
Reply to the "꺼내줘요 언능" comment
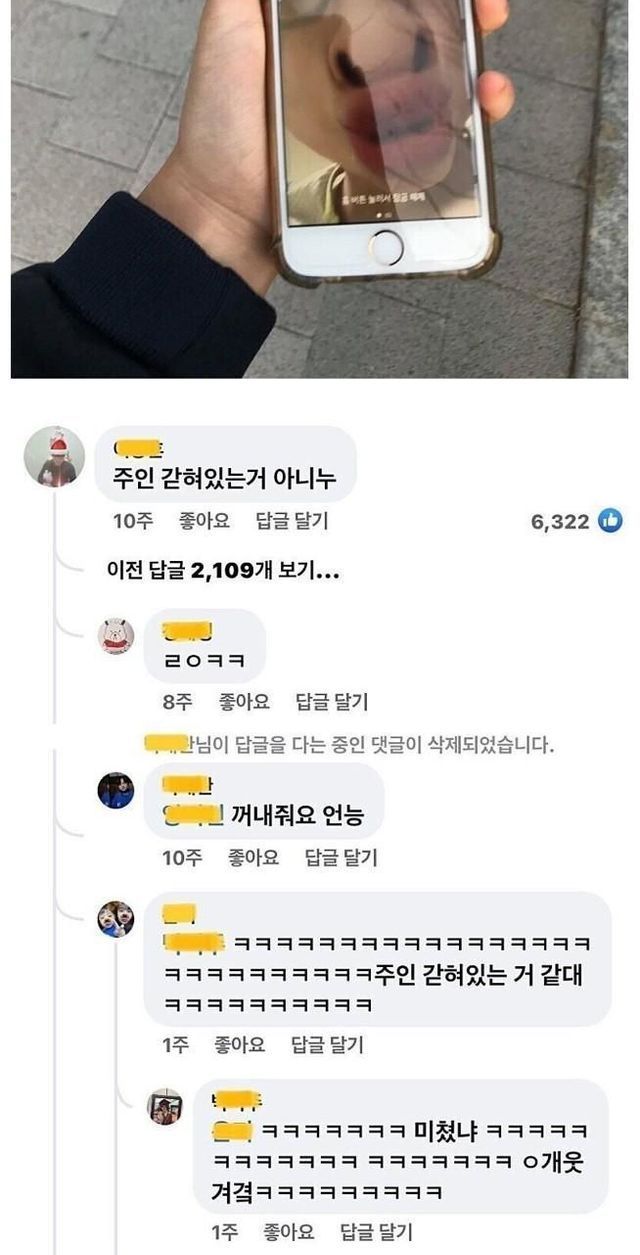341,857
